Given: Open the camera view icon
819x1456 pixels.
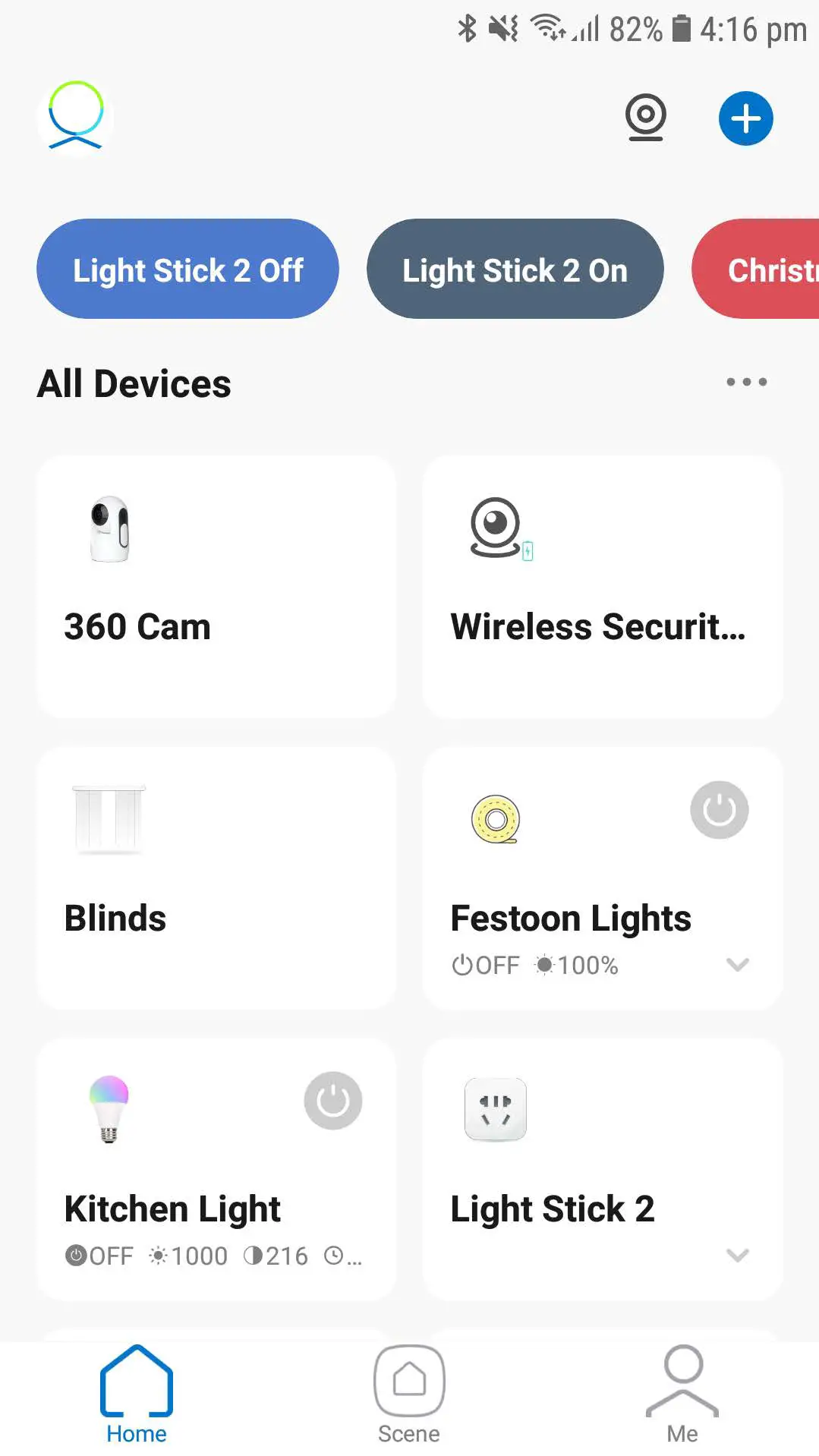Looking at the screenshot, I should (x=645, y=118).
